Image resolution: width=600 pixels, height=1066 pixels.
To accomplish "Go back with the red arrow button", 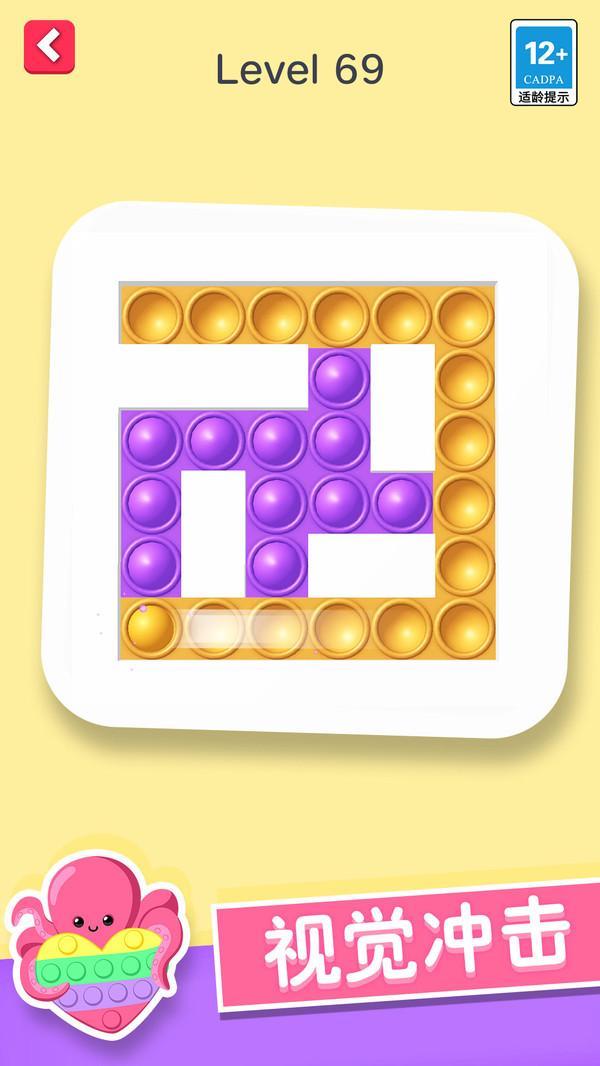I will (x=49, y=47).
